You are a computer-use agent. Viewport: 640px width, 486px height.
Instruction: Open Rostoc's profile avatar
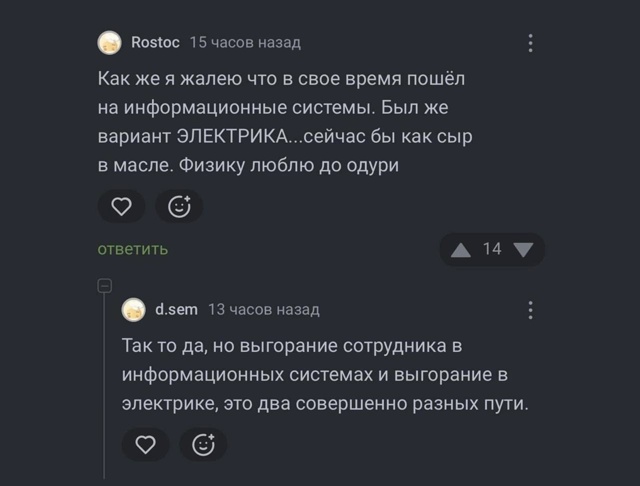(109, 43)
